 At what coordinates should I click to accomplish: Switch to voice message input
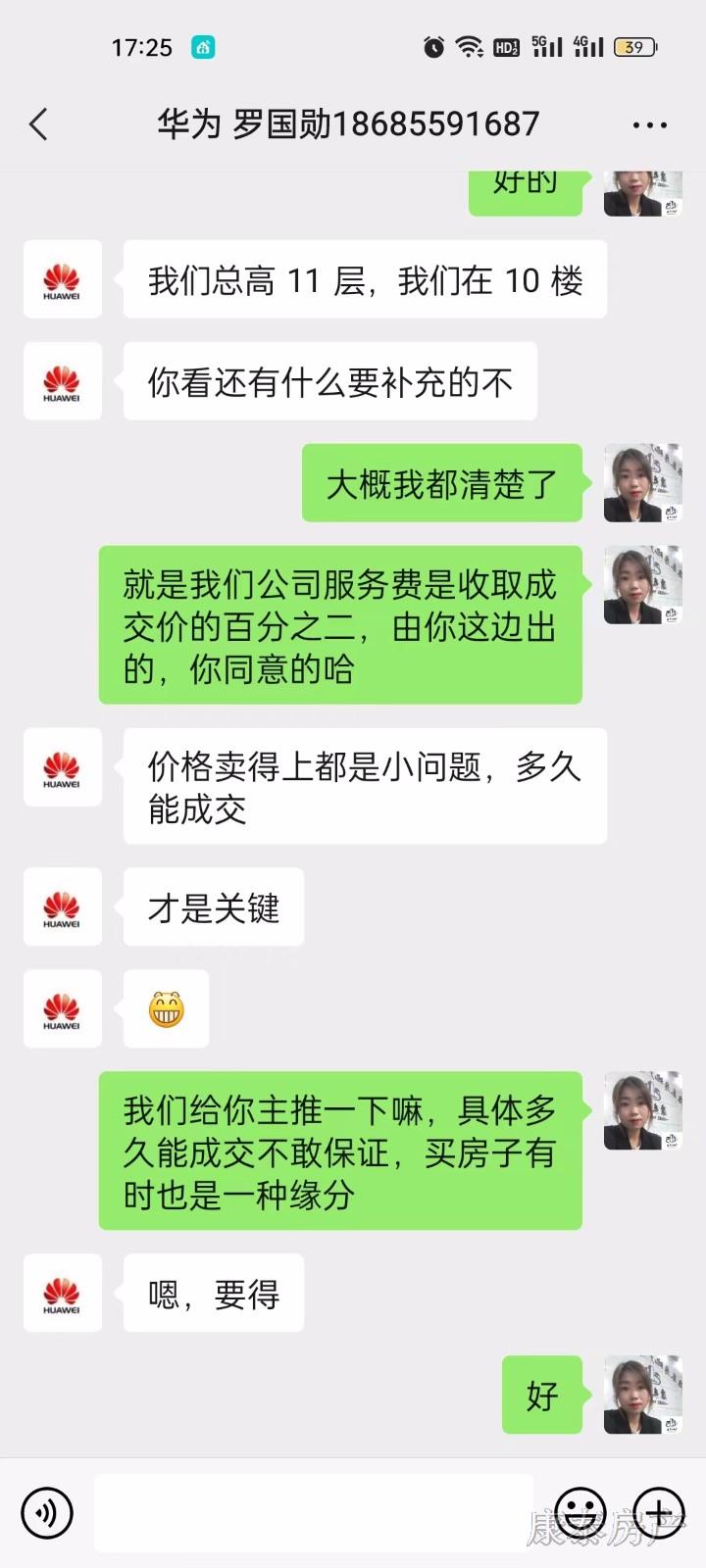pyautogui.click(x=47, y=1512)
